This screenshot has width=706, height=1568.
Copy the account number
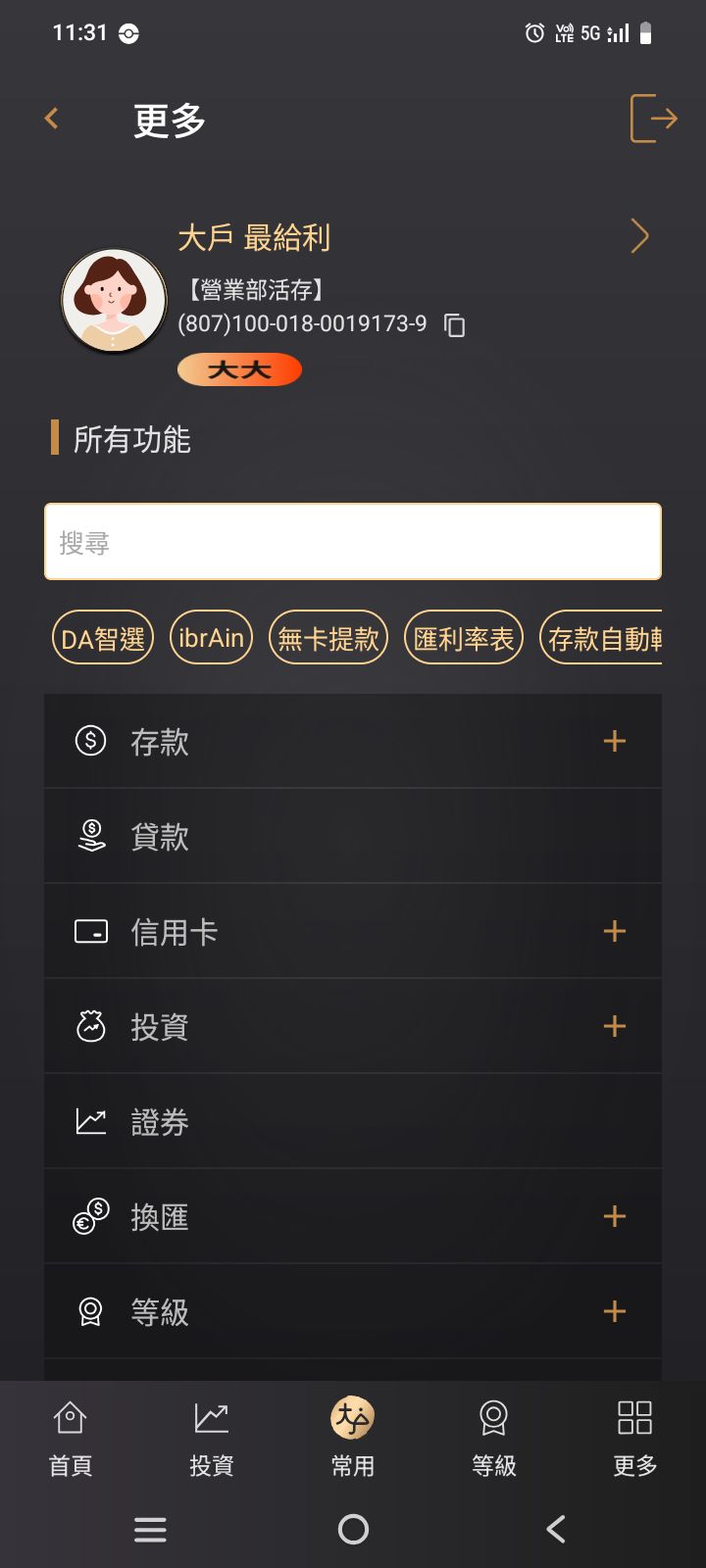(454, 324)
